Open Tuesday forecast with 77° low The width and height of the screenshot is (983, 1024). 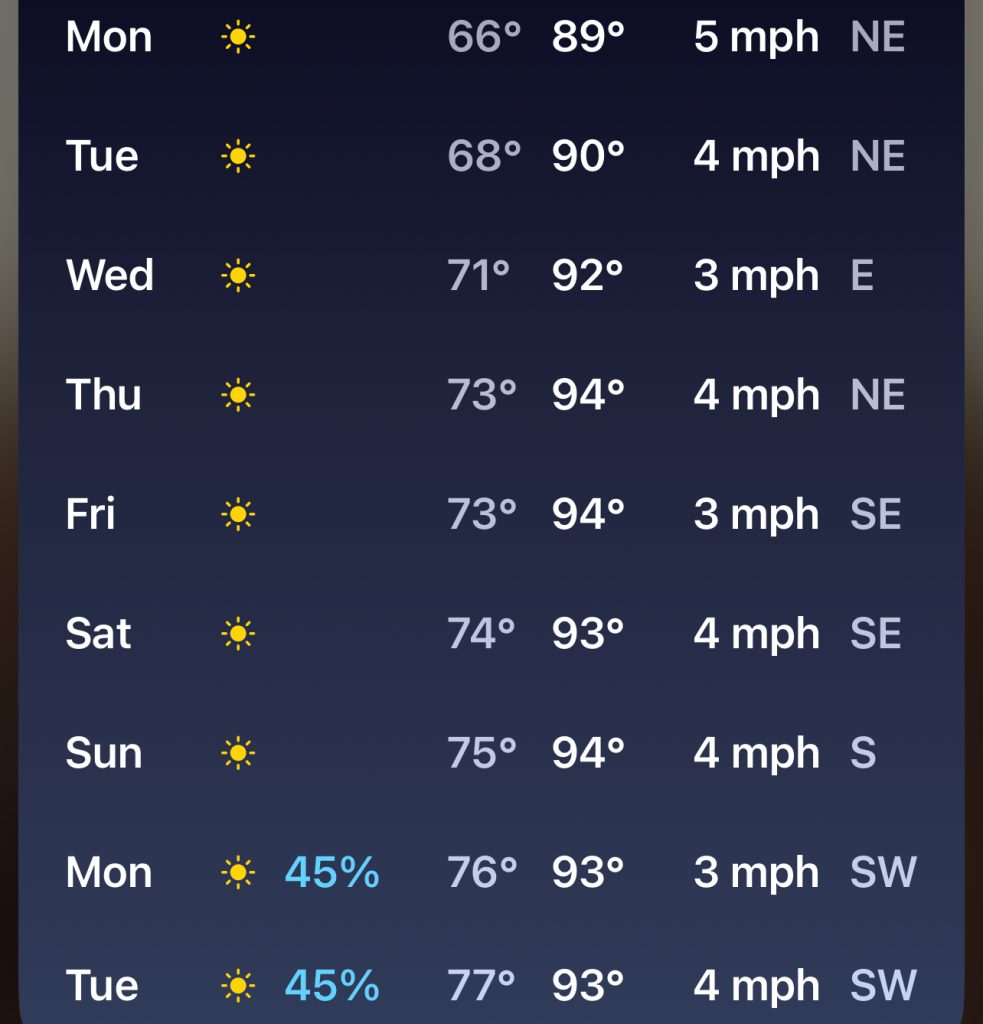[490, 986]
